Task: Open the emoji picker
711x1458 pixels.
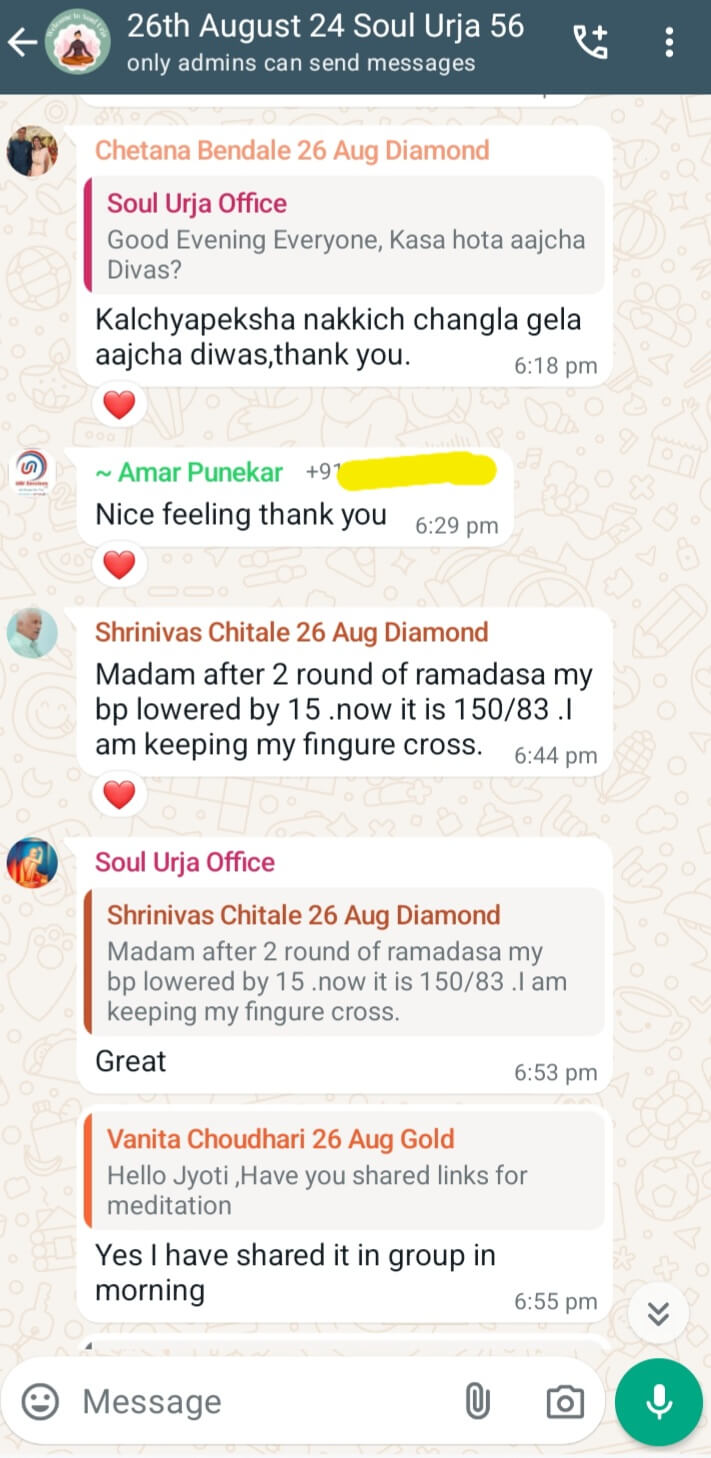Action: [x=40, y=1402]
